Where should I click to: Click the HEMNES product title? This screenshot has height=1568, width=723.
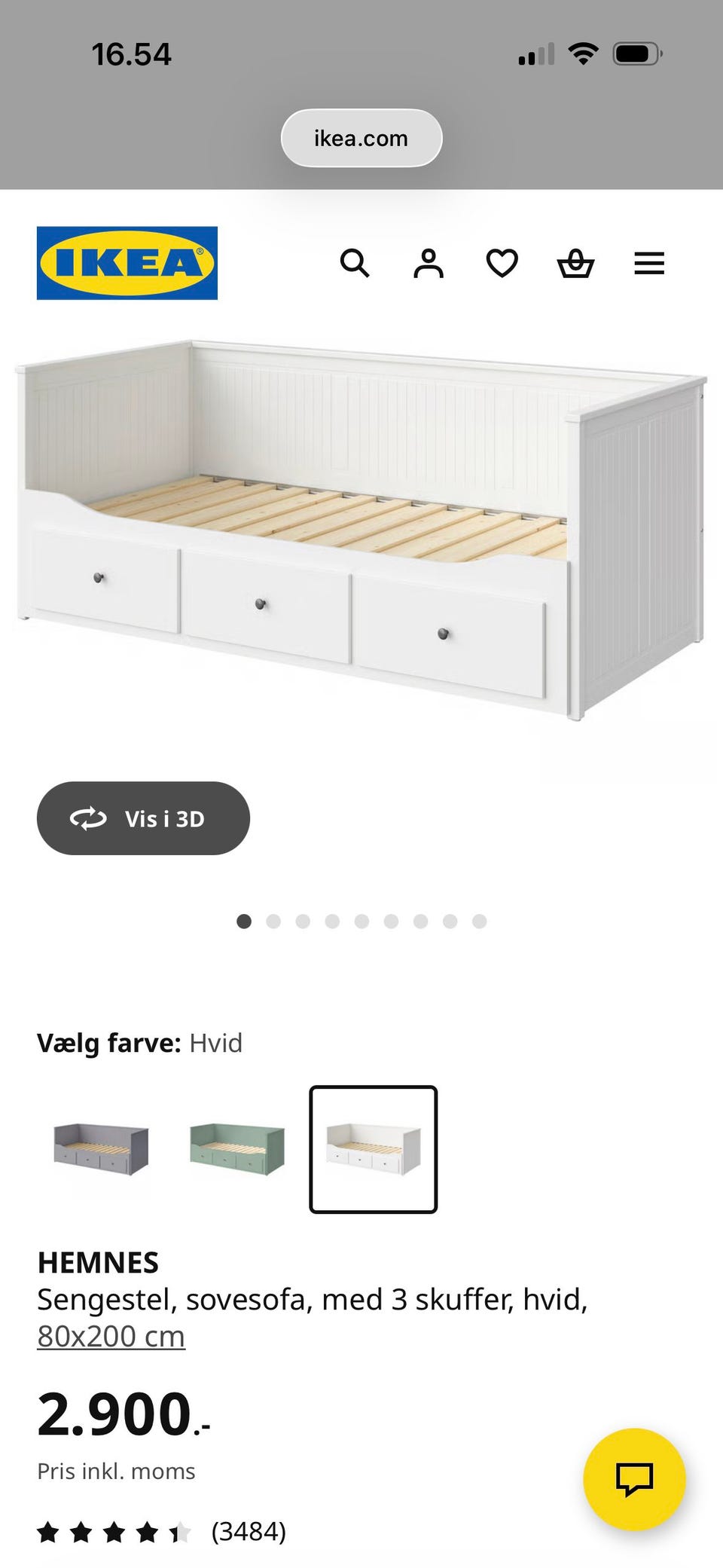coord(99,1262)
